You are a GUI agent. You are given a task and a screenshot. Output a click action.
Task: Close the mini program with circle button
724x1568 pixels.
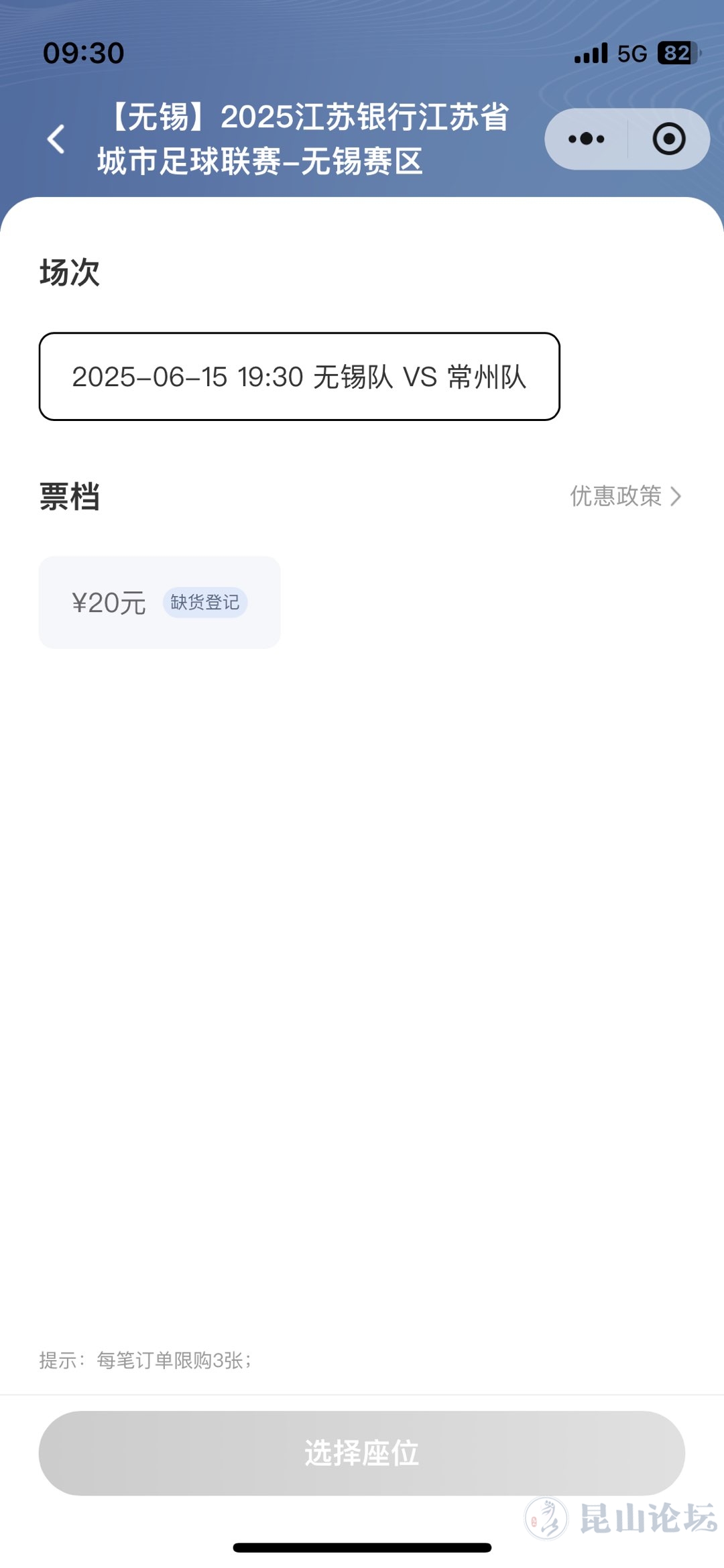tap(668, 139)
